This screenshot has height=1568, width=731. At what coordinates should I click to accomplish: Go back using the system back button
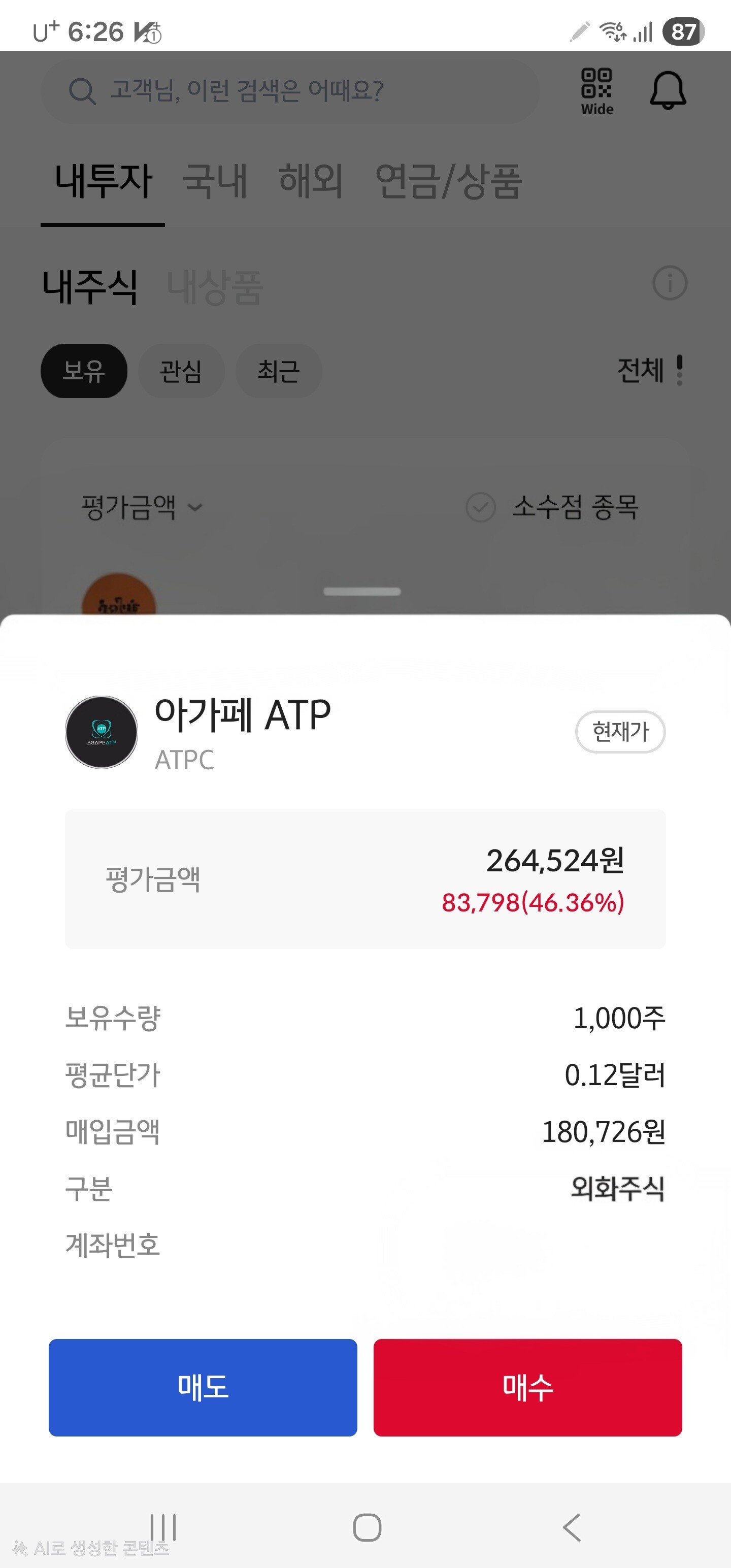point(572,1527)
